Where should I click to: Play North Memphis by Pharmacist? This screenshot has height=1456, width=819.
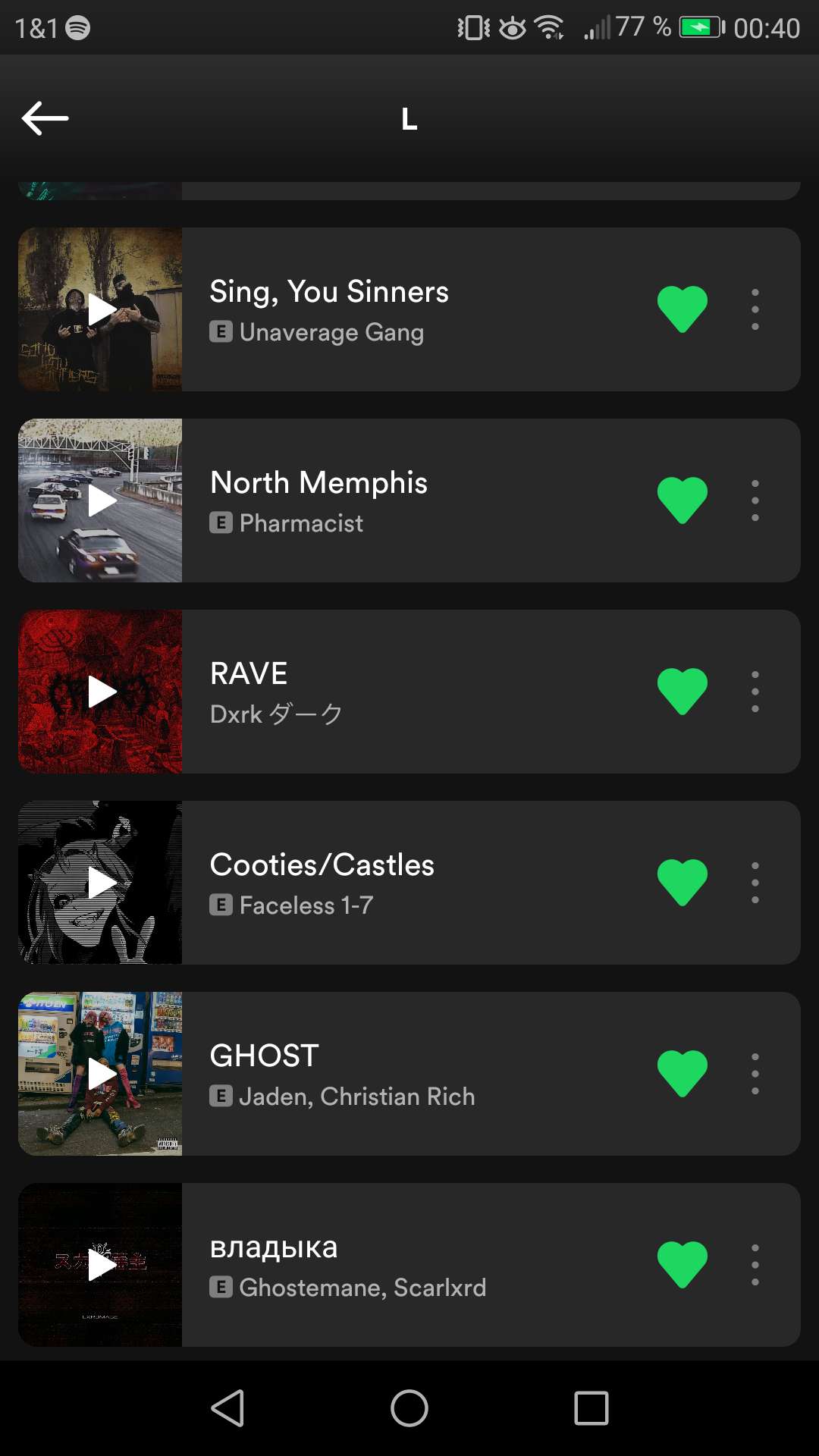pos(101,500)
